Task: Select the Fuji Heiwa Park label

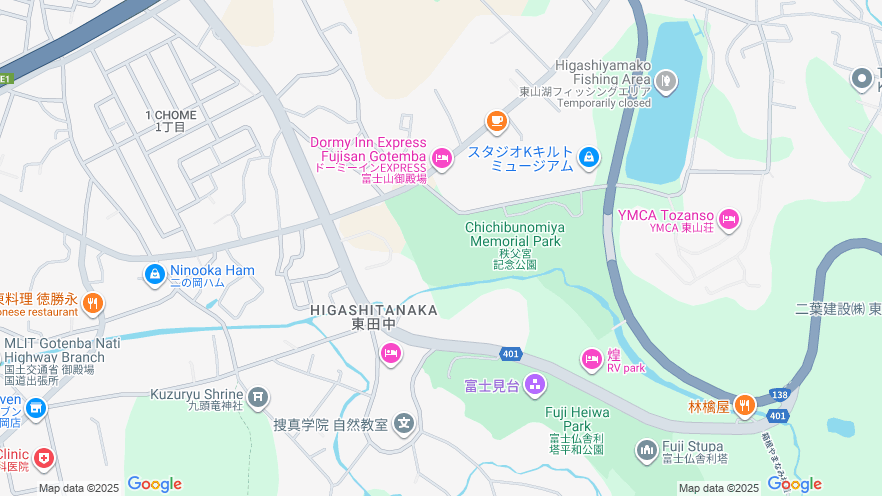Action: click(575, 419)
